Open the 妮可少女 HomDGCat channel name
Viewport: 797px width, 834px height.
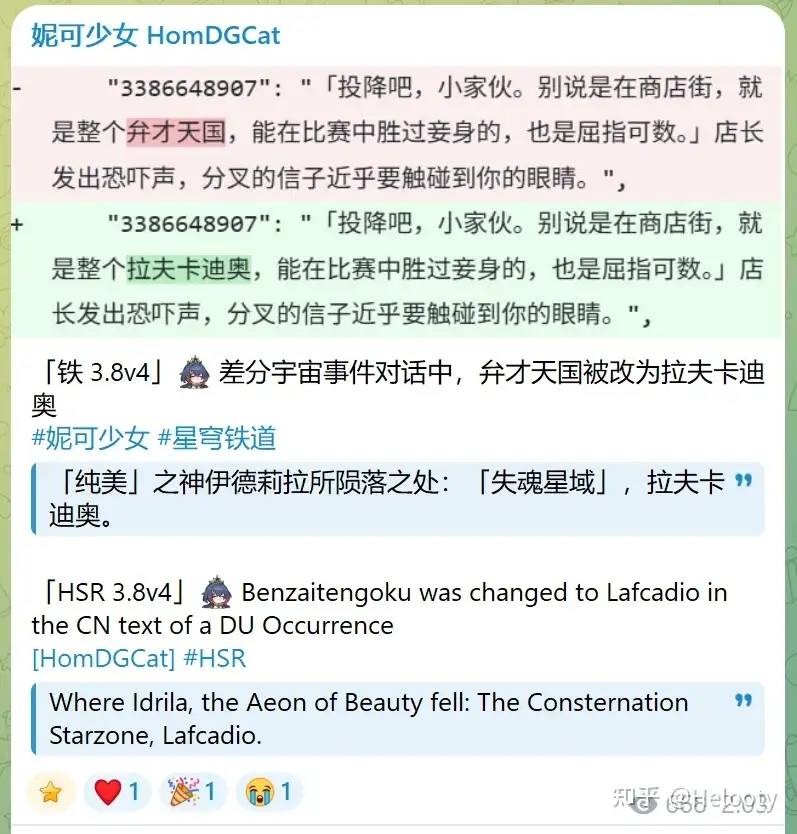pyautogui.click(x=155, y=37)
